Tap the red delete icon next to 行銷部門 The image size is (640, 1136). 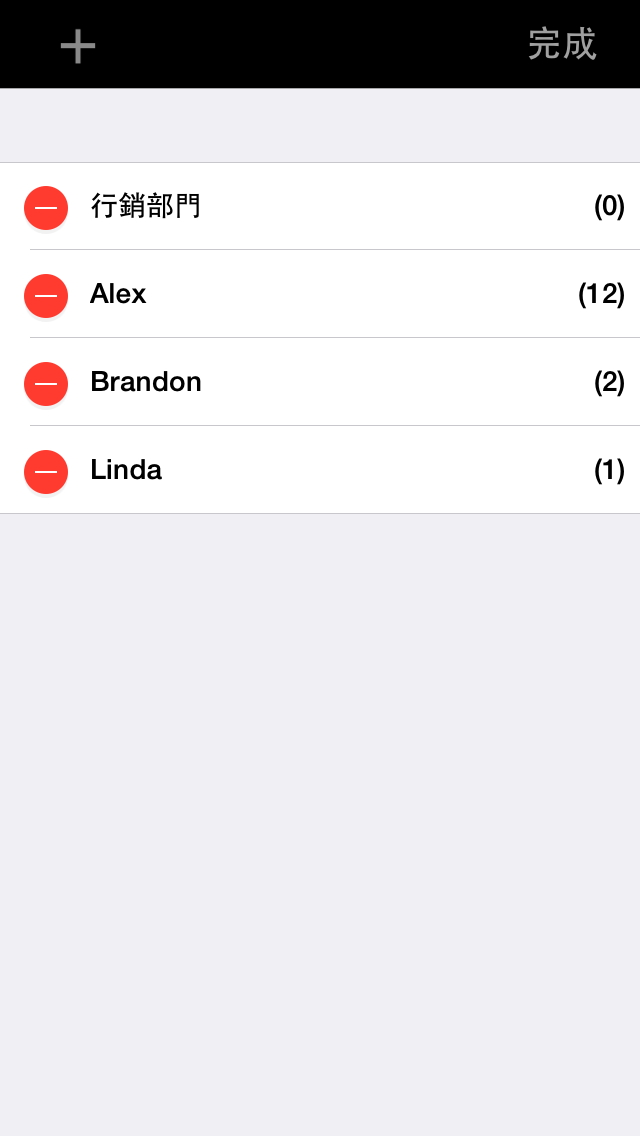pos(46,207)
